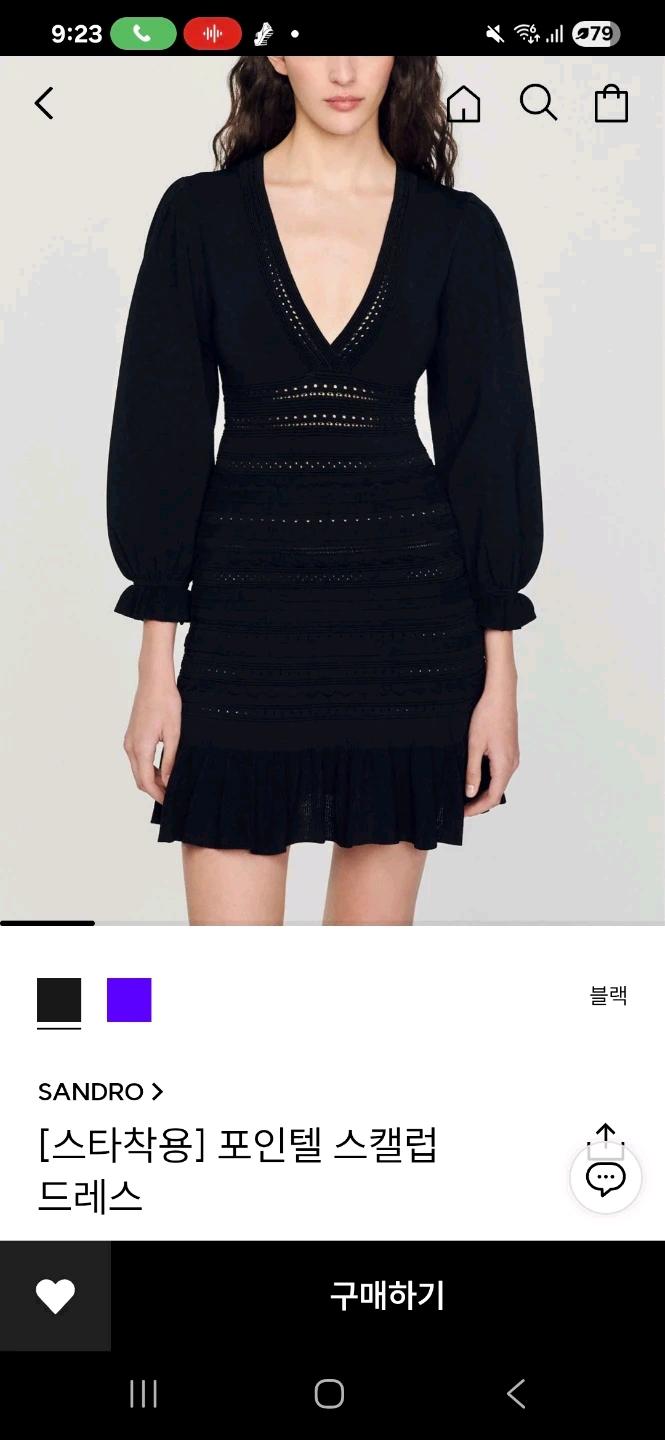This screenshot has width=665, height=1440.
Task: Open the SANDRO brand page
Action: click(x=100, y=1092)
